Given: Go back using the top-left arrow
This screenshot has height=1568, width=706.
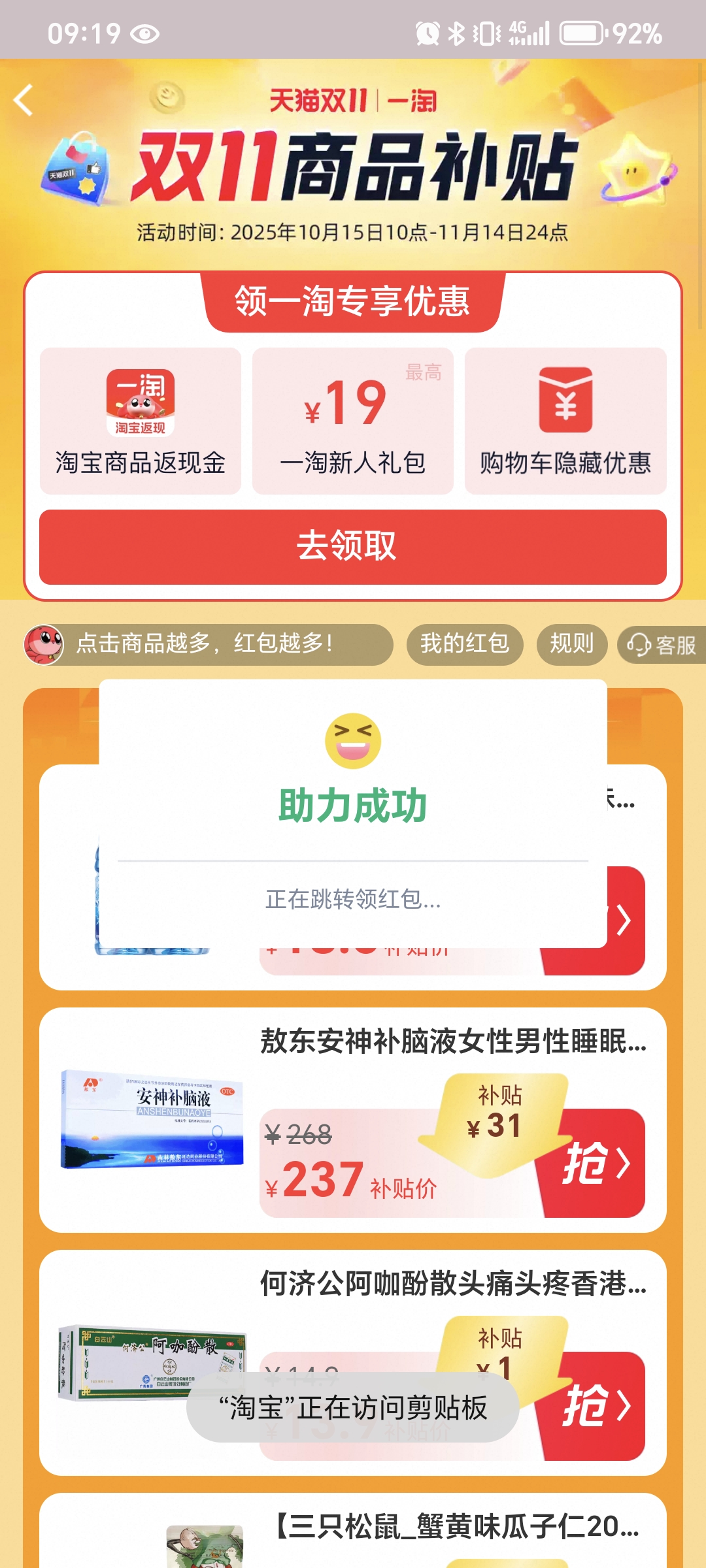Looking at the screenshot, I should [x=24, y=101].
